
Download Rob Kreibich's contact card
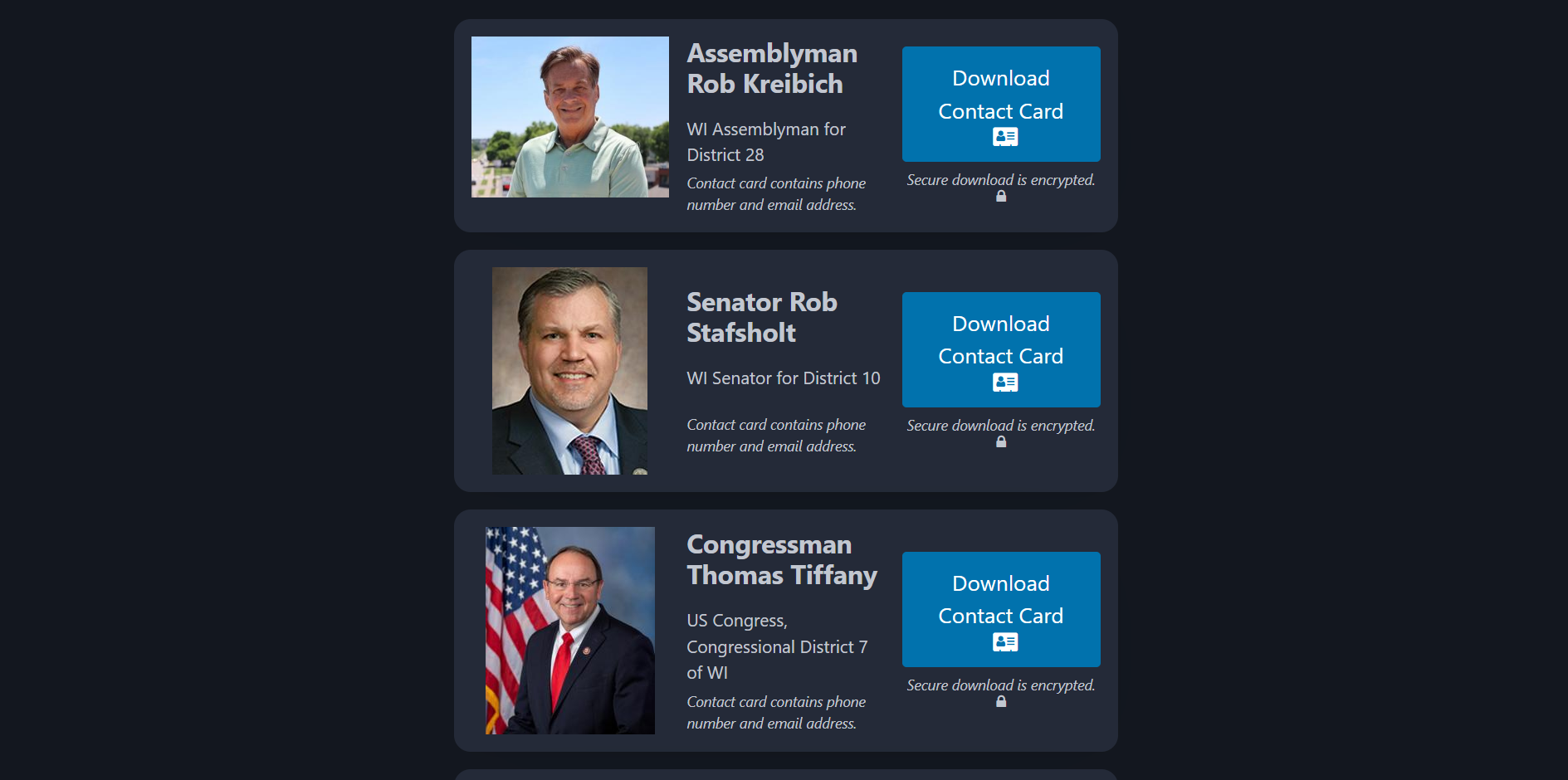coord(1000,104)
